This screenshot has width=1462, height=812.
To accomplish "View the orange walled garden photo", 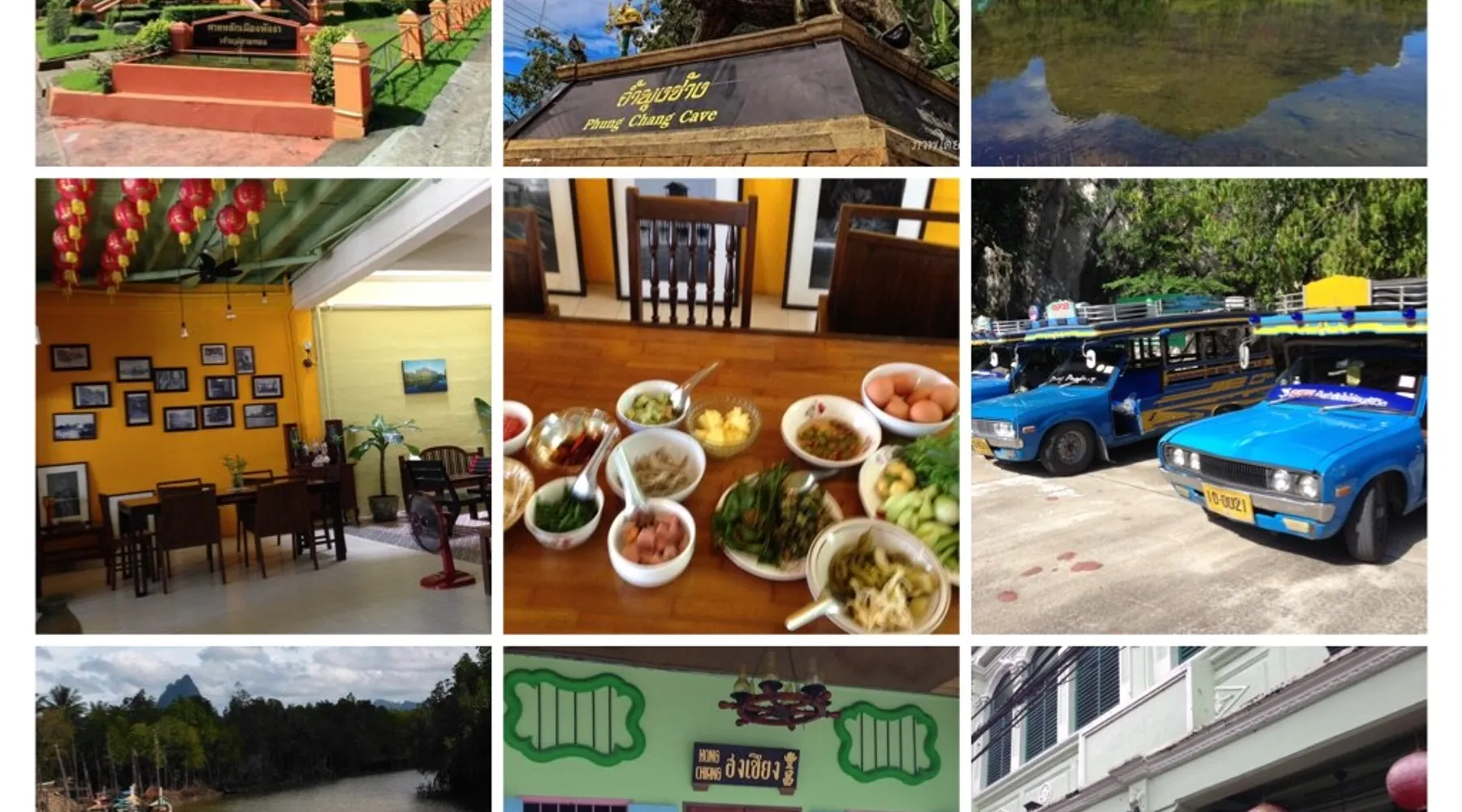I will tap(263, 83).
